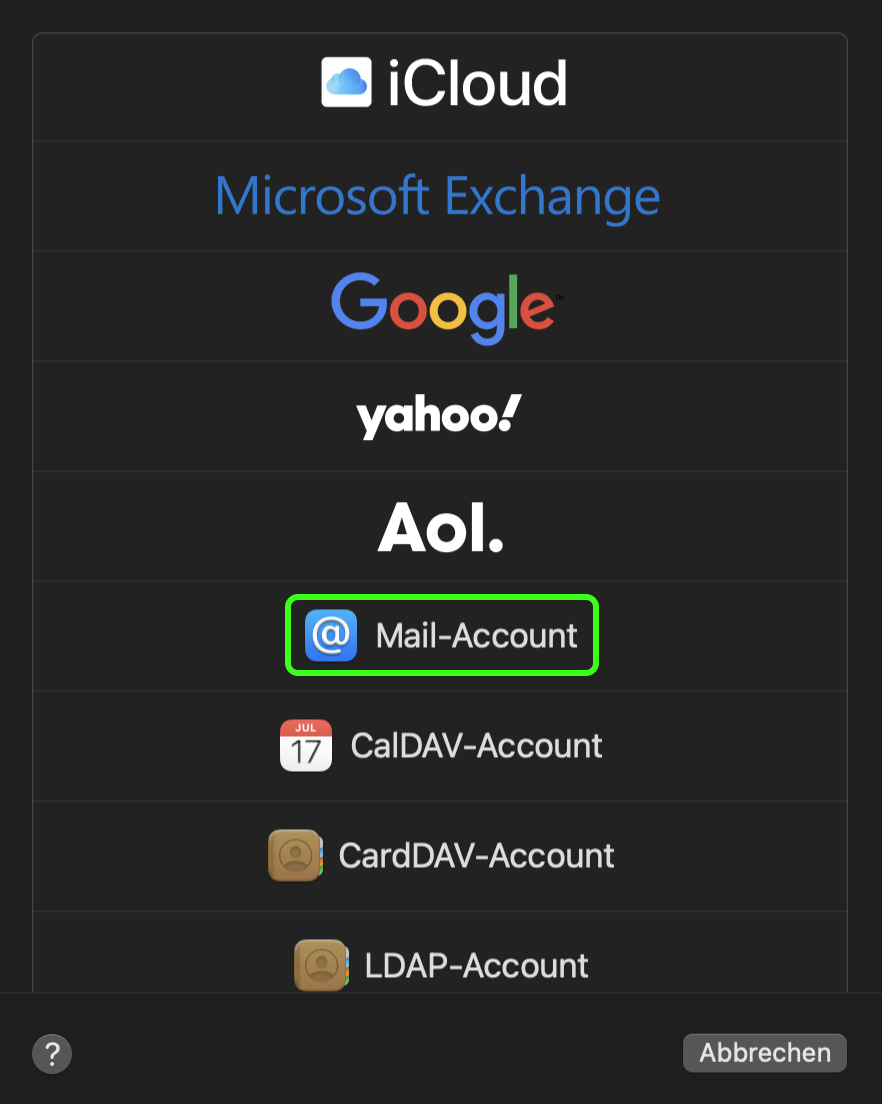Choose the Aol. account option
The image size is (882, 1104).
pyautogui.click(x=440, y=527)
